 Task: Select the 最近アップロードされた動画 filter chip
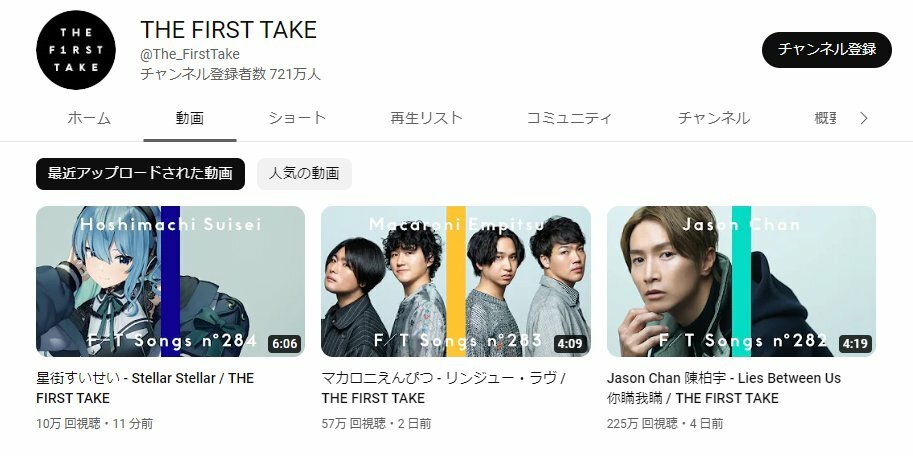[x=140, y=173]
